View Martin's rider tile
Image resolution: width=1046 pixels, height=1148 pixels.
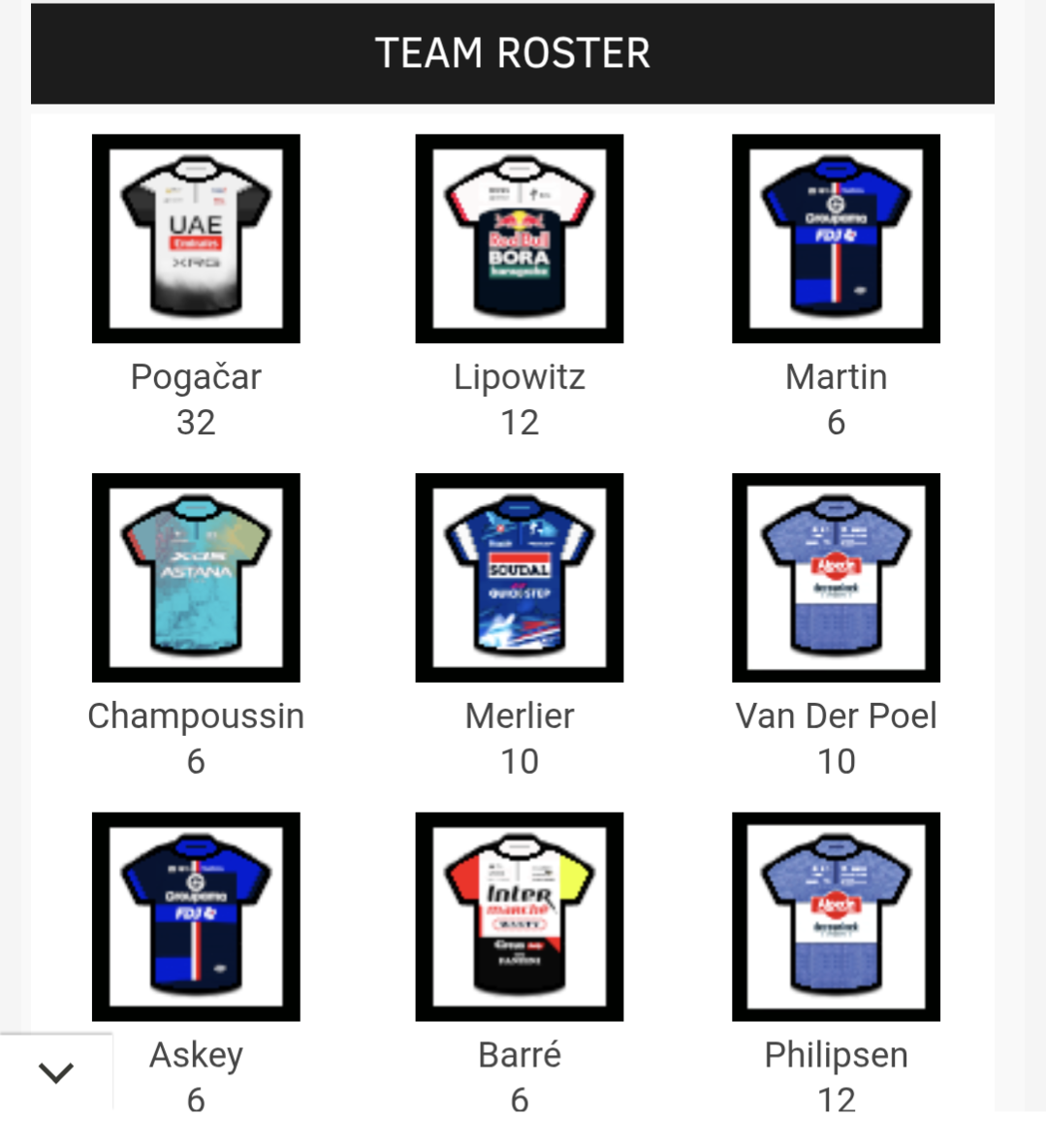coord(836,239)
